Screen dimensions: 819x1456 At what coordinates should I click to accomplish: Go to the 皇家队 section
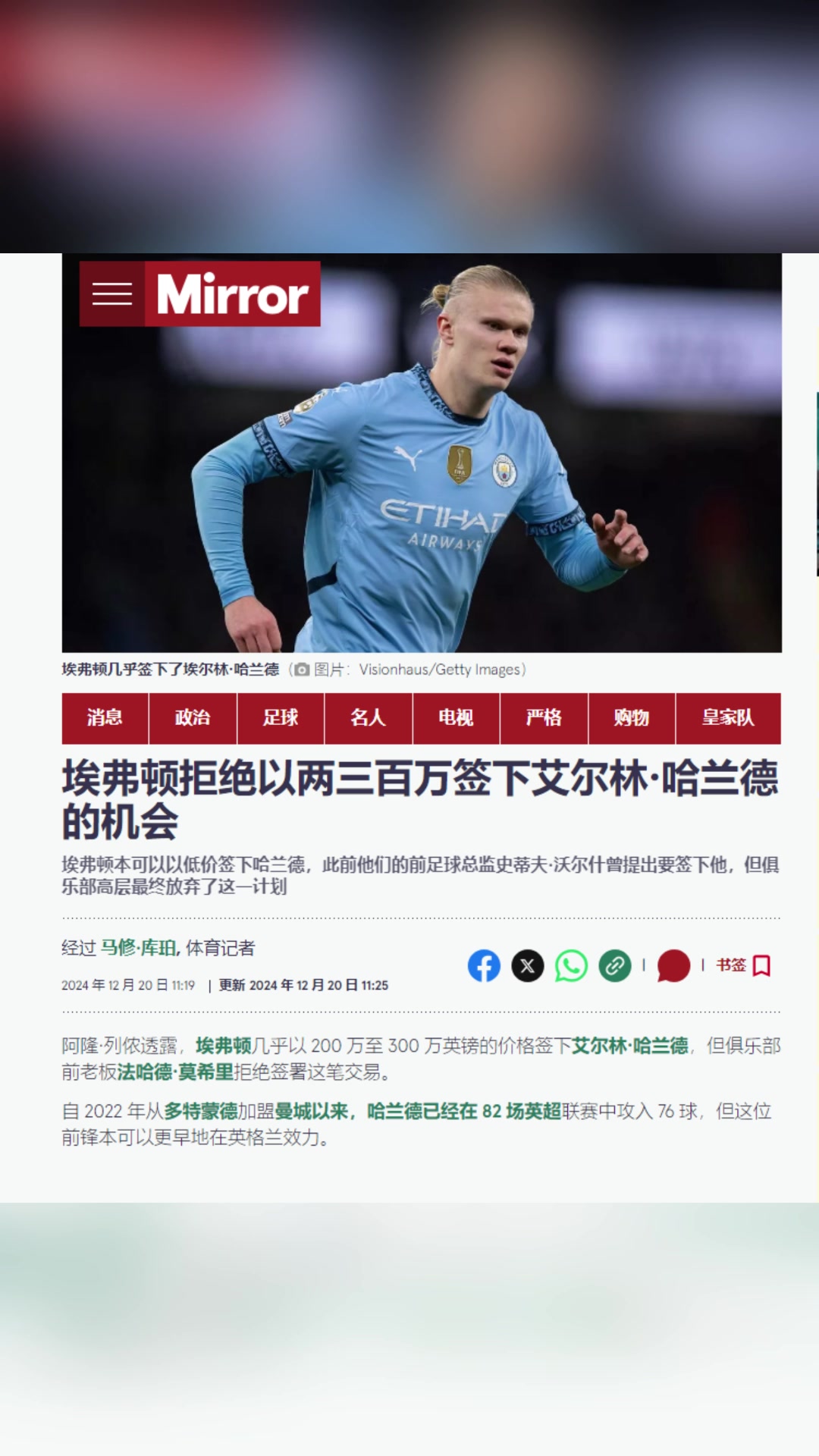point(727,717)
